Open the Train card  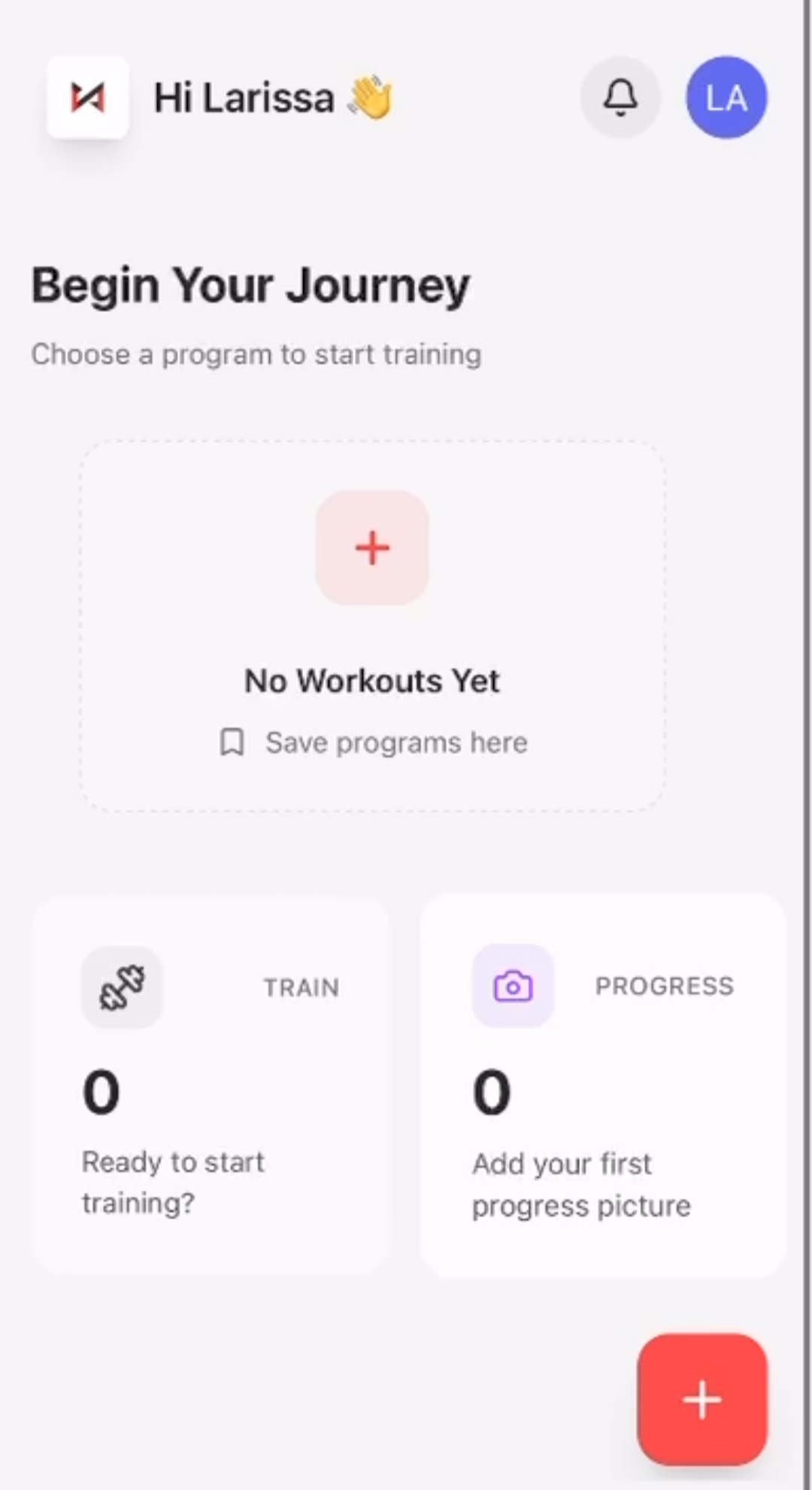[211, 1085]
